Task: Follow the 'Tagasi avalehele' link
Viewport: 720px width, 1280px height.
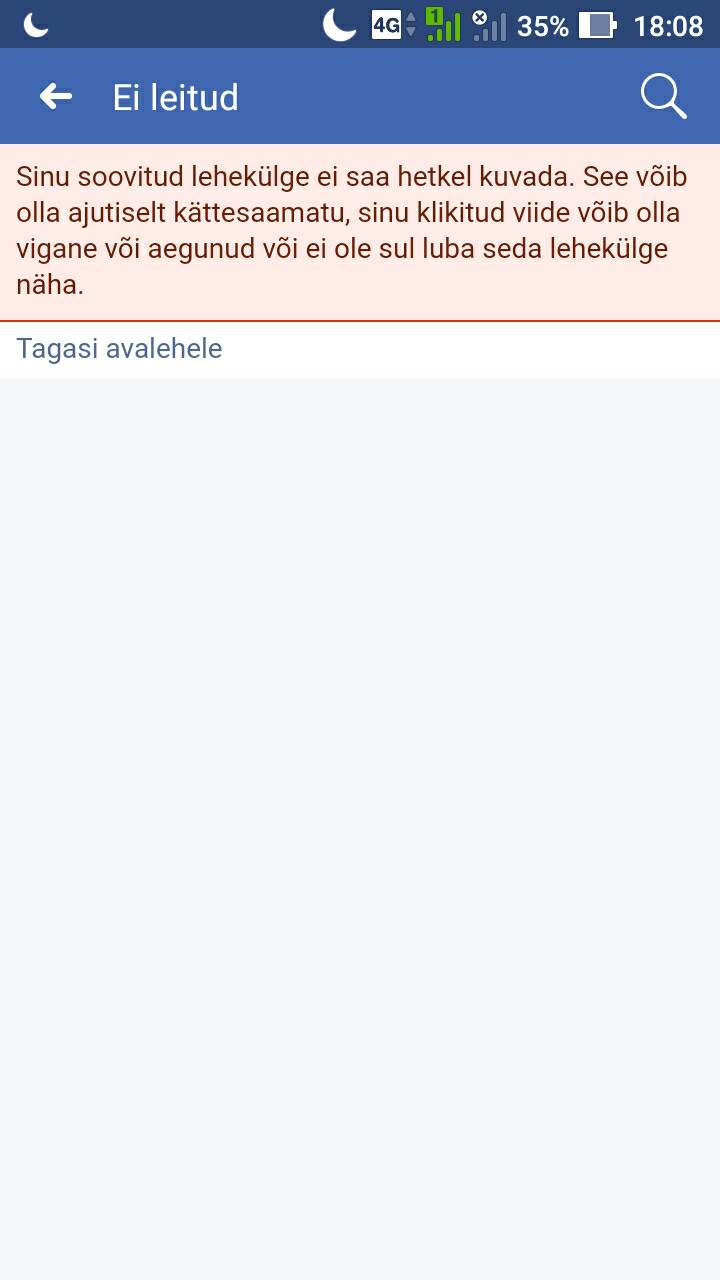Action: pos(119,349)
